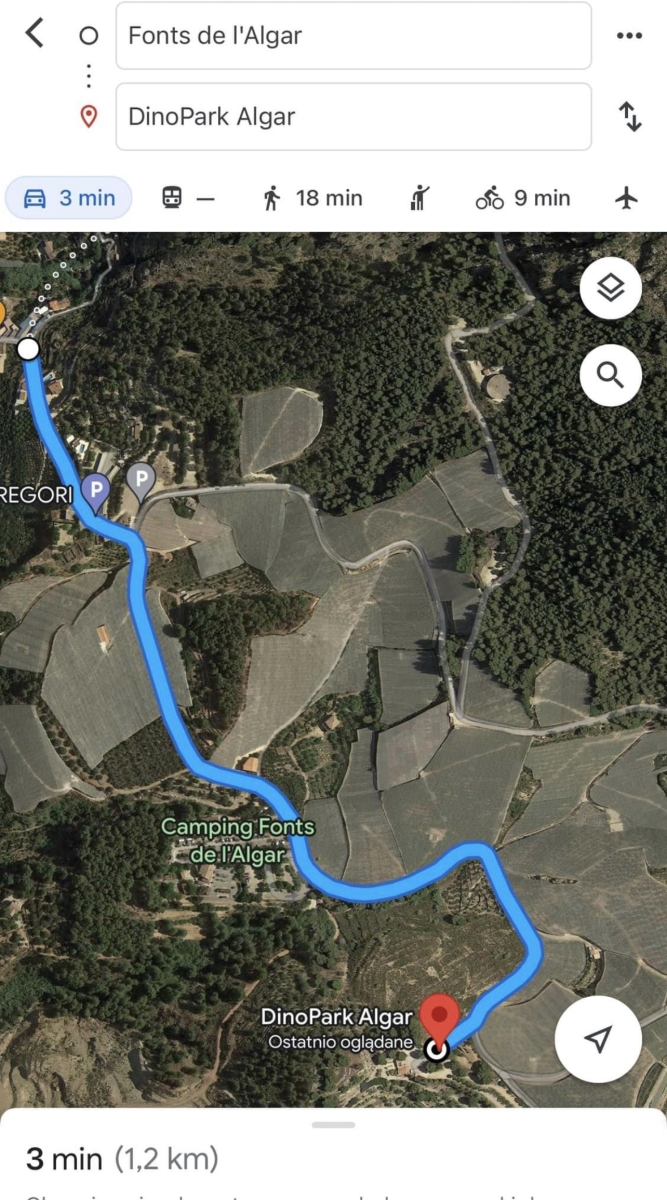The height and width of the screenshot is (1200, 667).
Task: Tap the DinoPark Algar destination pin
Action: tap(438, 1020)
